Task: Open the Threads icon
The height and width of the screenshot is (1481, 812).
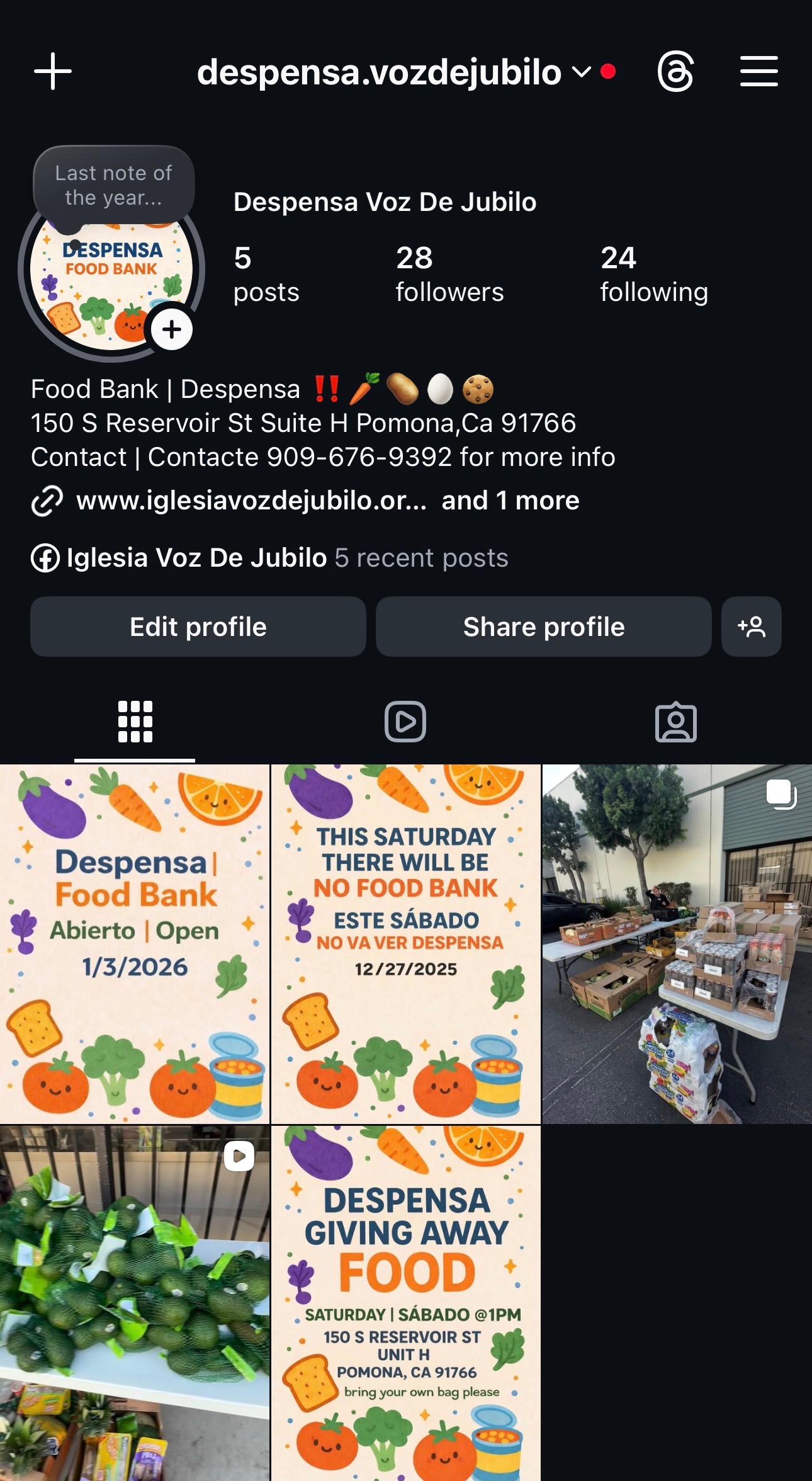Action: point(675,71)
